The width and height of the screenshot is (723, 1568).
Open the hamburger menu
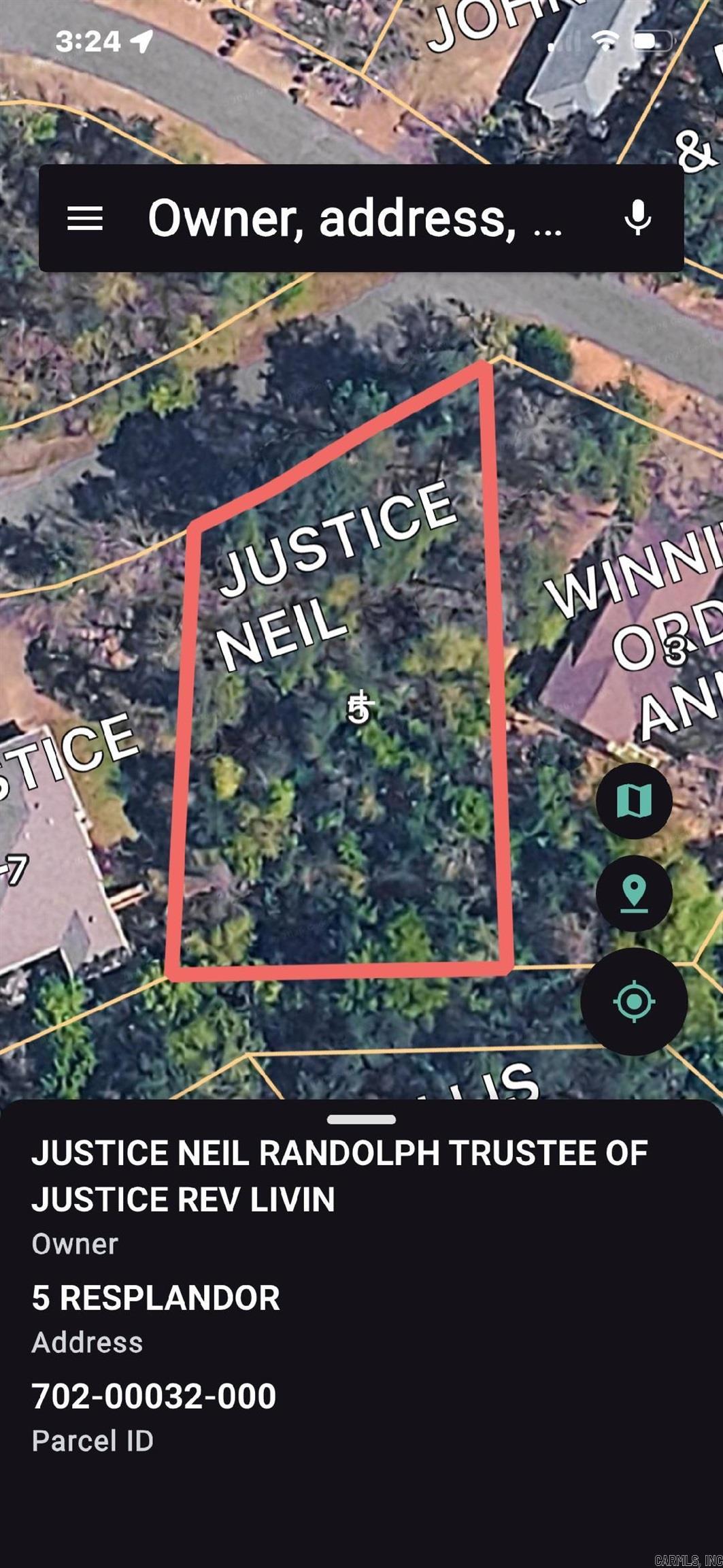85,218
